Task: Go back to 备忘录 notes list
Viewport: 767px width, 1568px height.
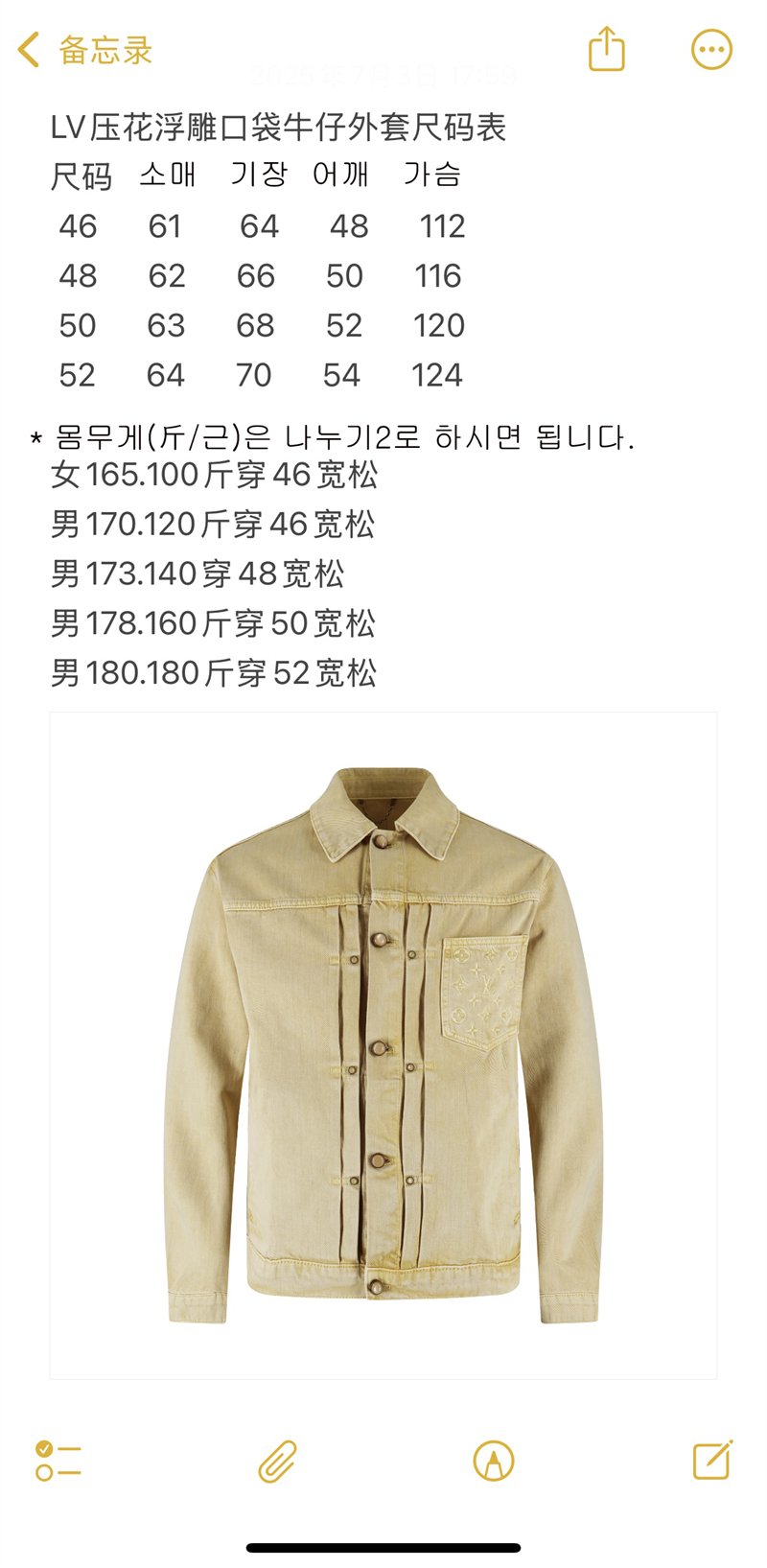Action: (84, 50)
